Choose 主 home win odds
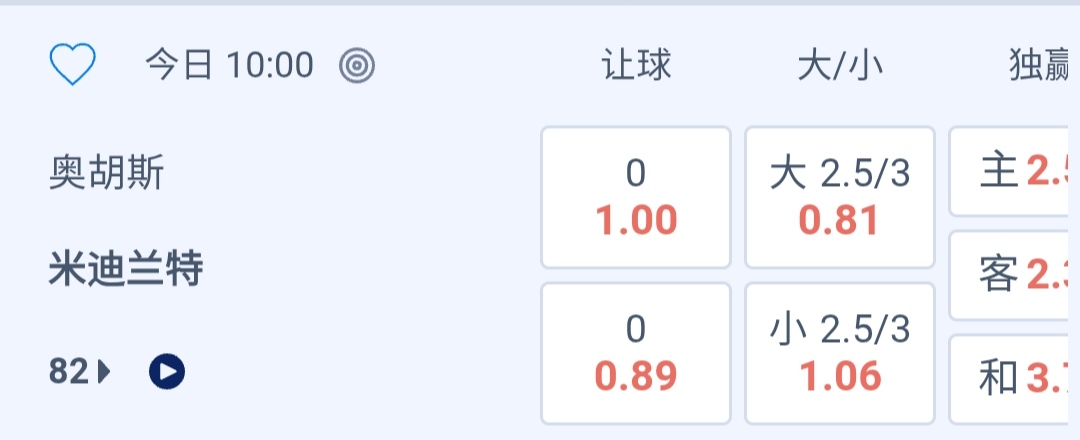The height and width of the screenshot is (440, 1080). pyautogui.click(x=1014, y=172)
